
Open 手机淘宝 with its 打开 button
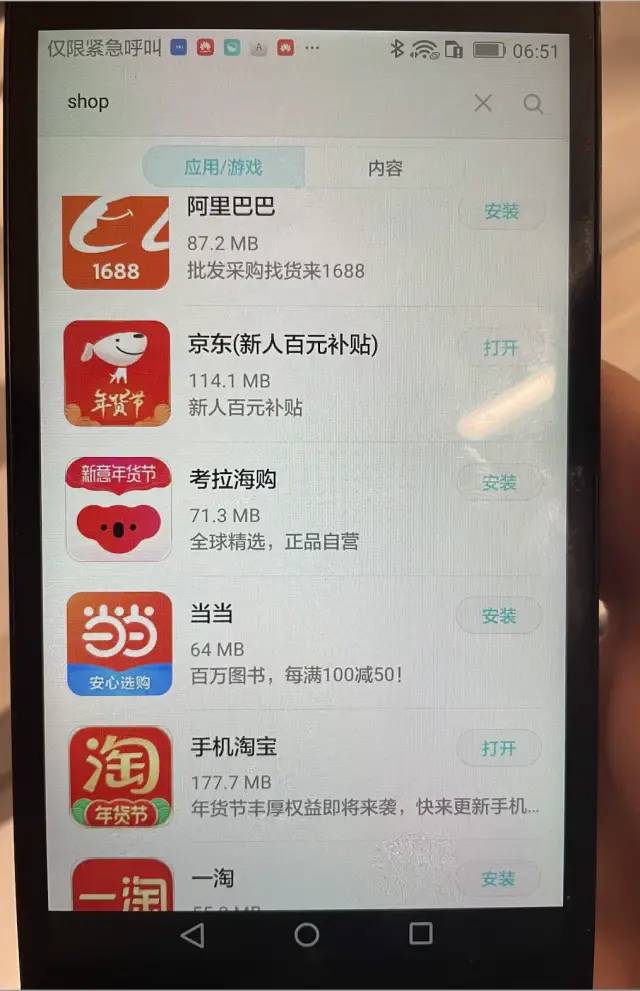(x=498, y=748)
